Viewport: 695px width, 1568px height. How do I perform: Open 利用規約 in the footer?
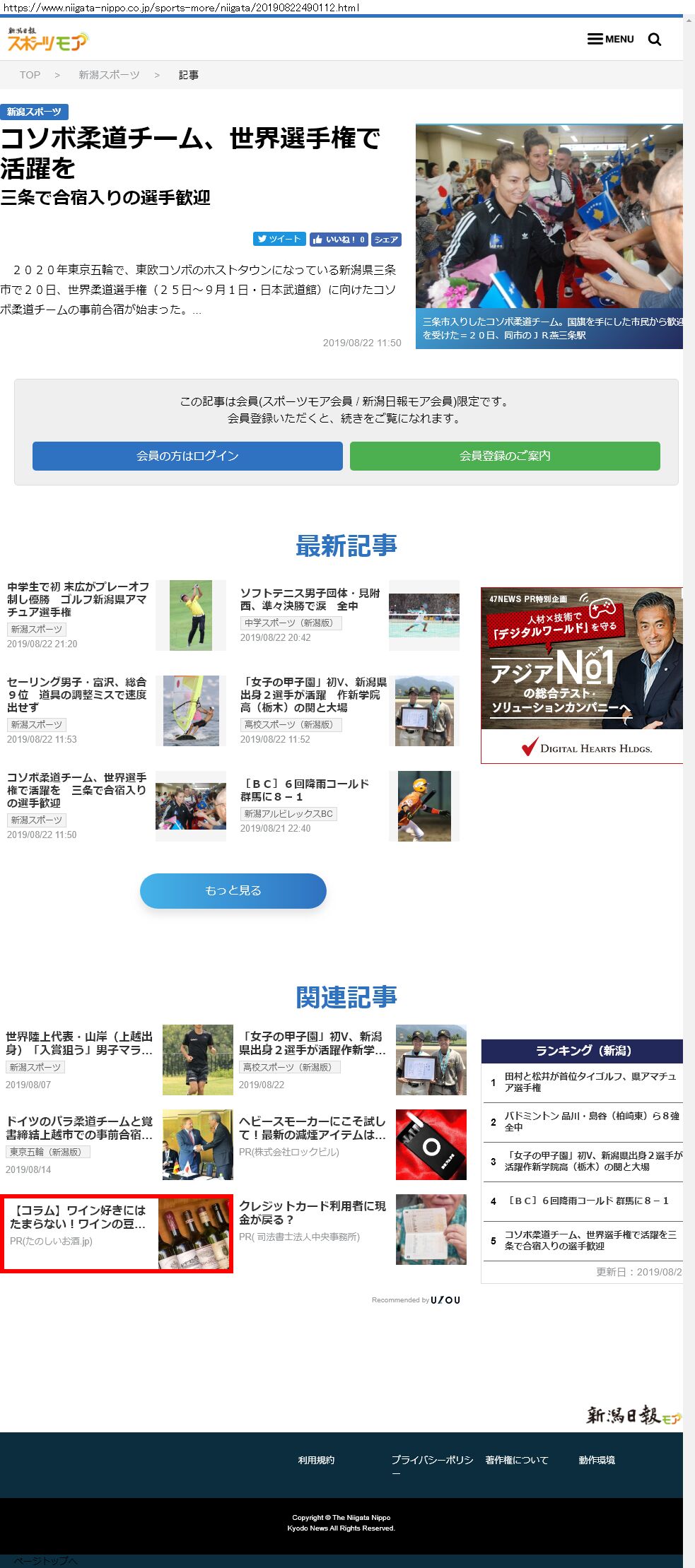[x=316, y=1460]
